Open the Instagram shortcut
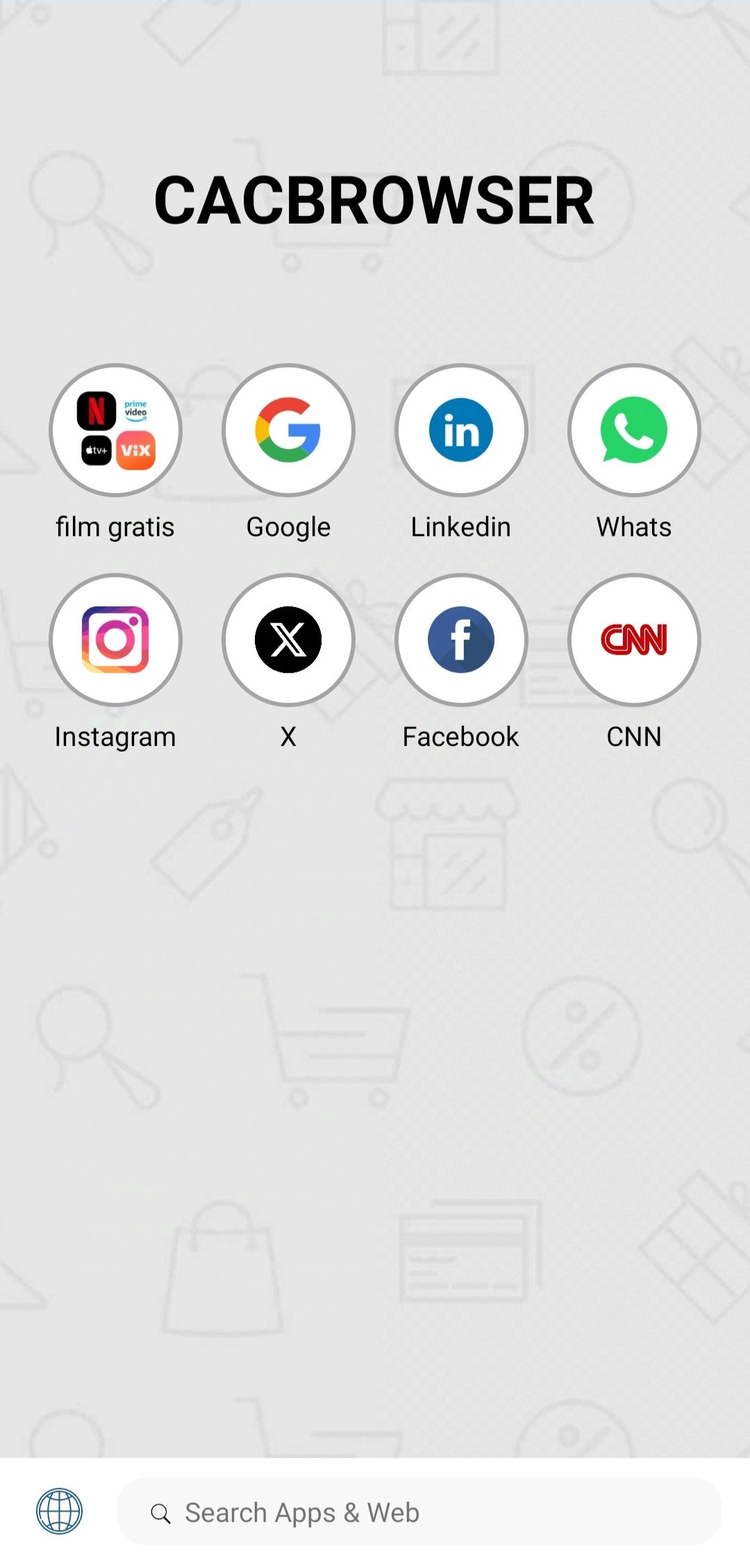Viewport: 750px width, 1568px height. tap(115, 640)
